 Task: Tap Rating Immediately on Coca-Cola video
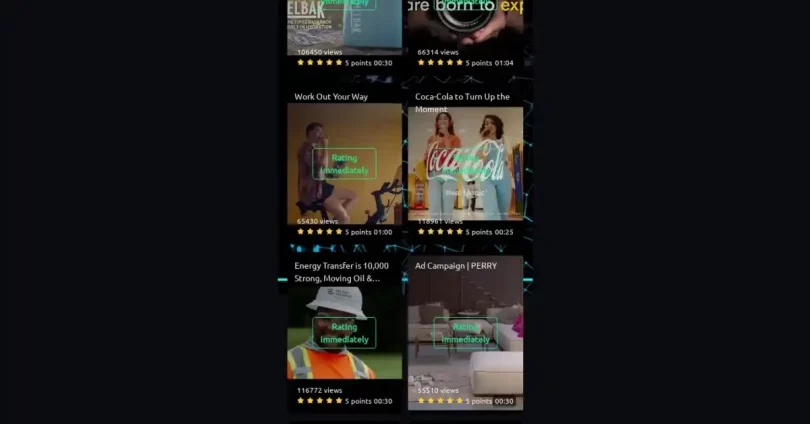pyautogui.click(x=465, y=164)
